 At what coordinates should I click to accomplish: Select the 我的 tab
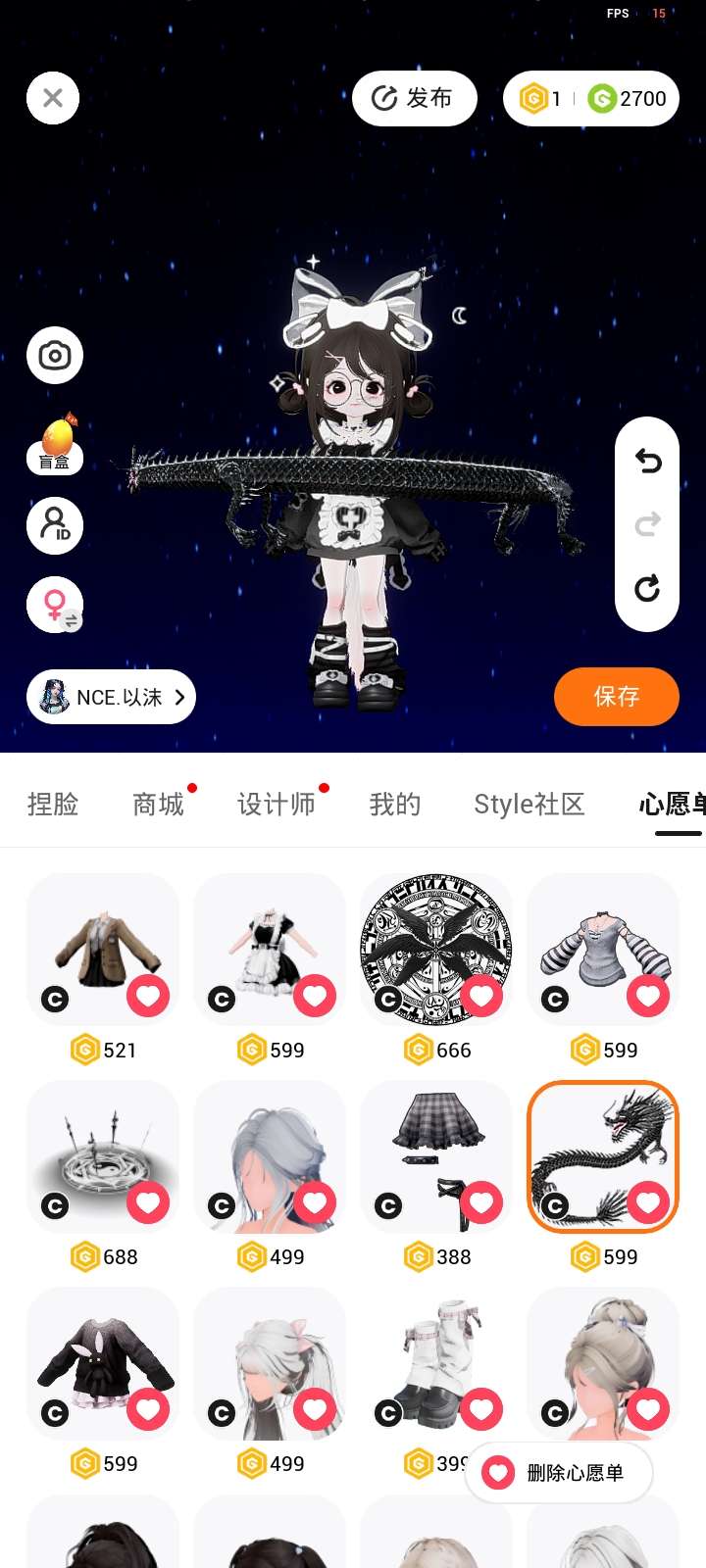(x=395, y=805)
